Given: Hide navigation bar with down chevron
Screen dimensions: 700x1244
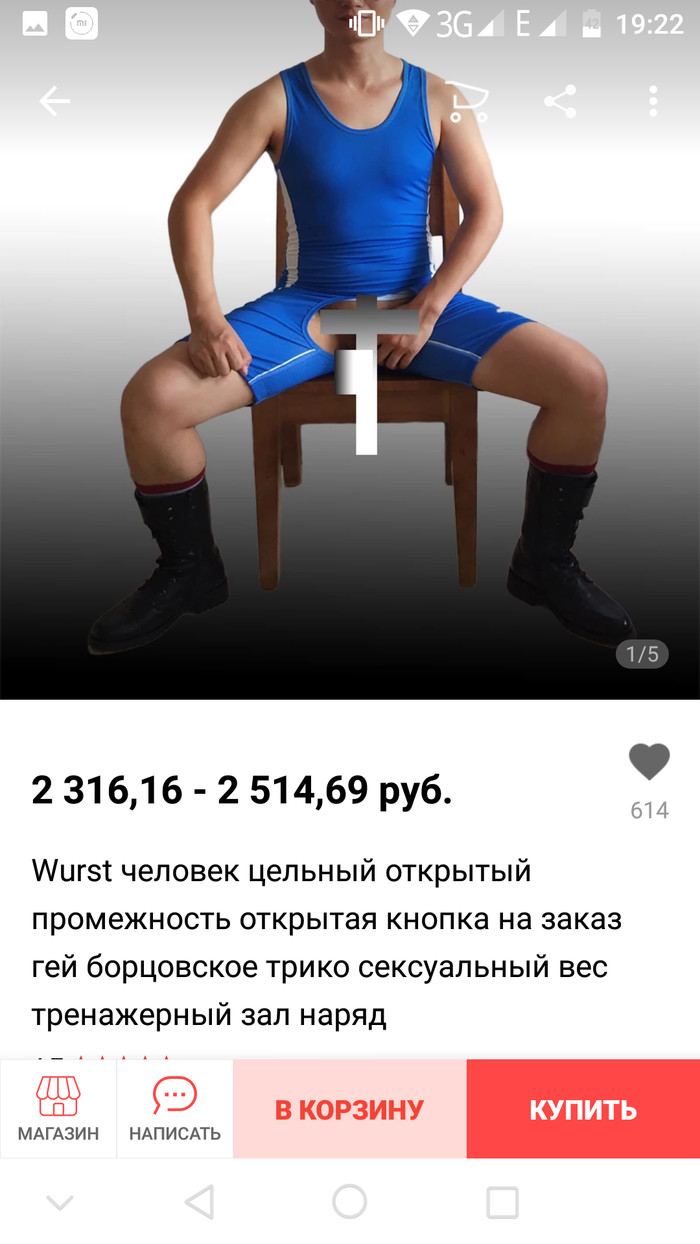Looking at the screenshot, I should click(x=60, y=1203).
